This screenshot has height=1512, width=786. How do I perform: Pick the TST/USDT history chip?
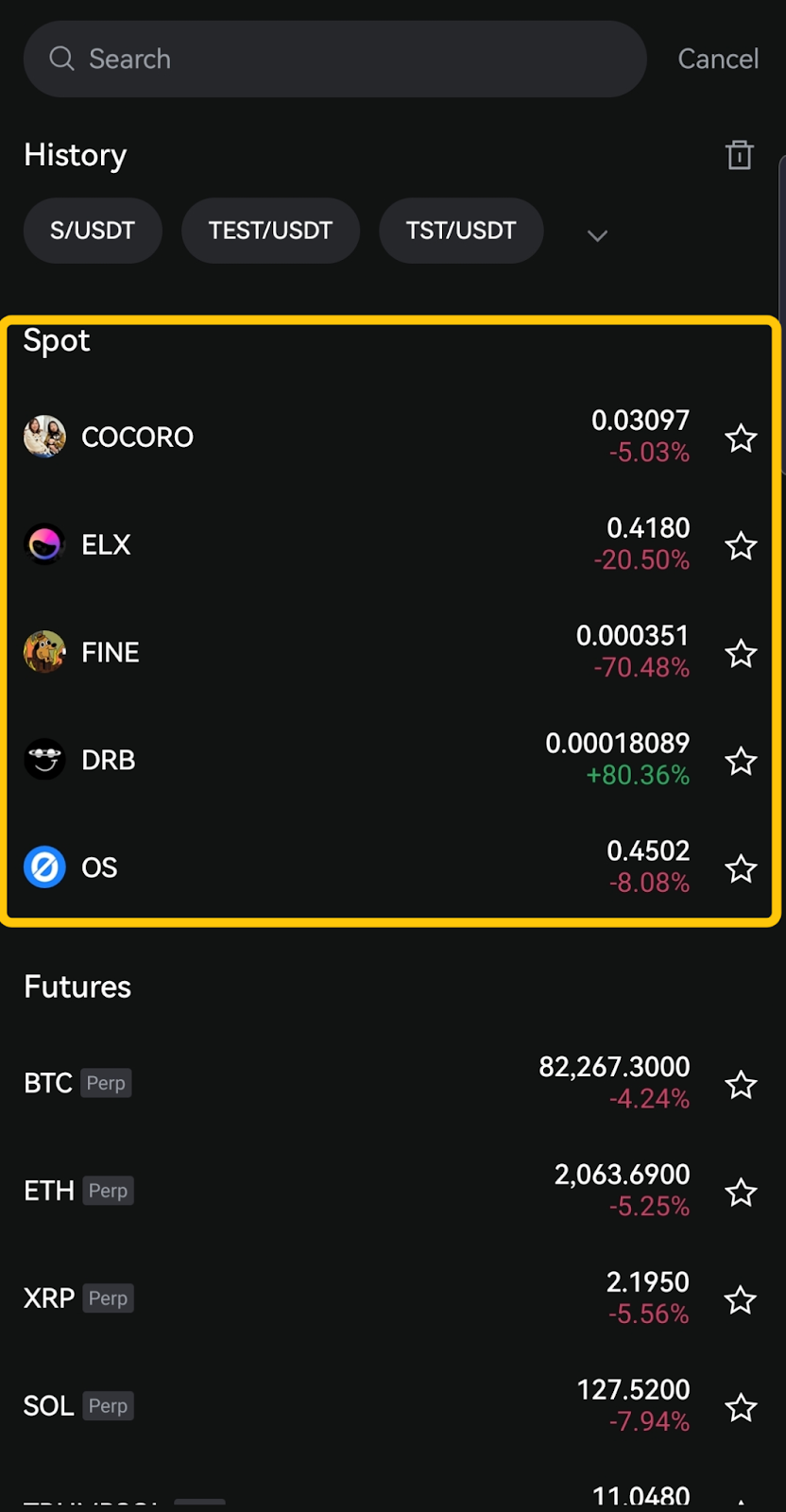(x=461, y=231)
